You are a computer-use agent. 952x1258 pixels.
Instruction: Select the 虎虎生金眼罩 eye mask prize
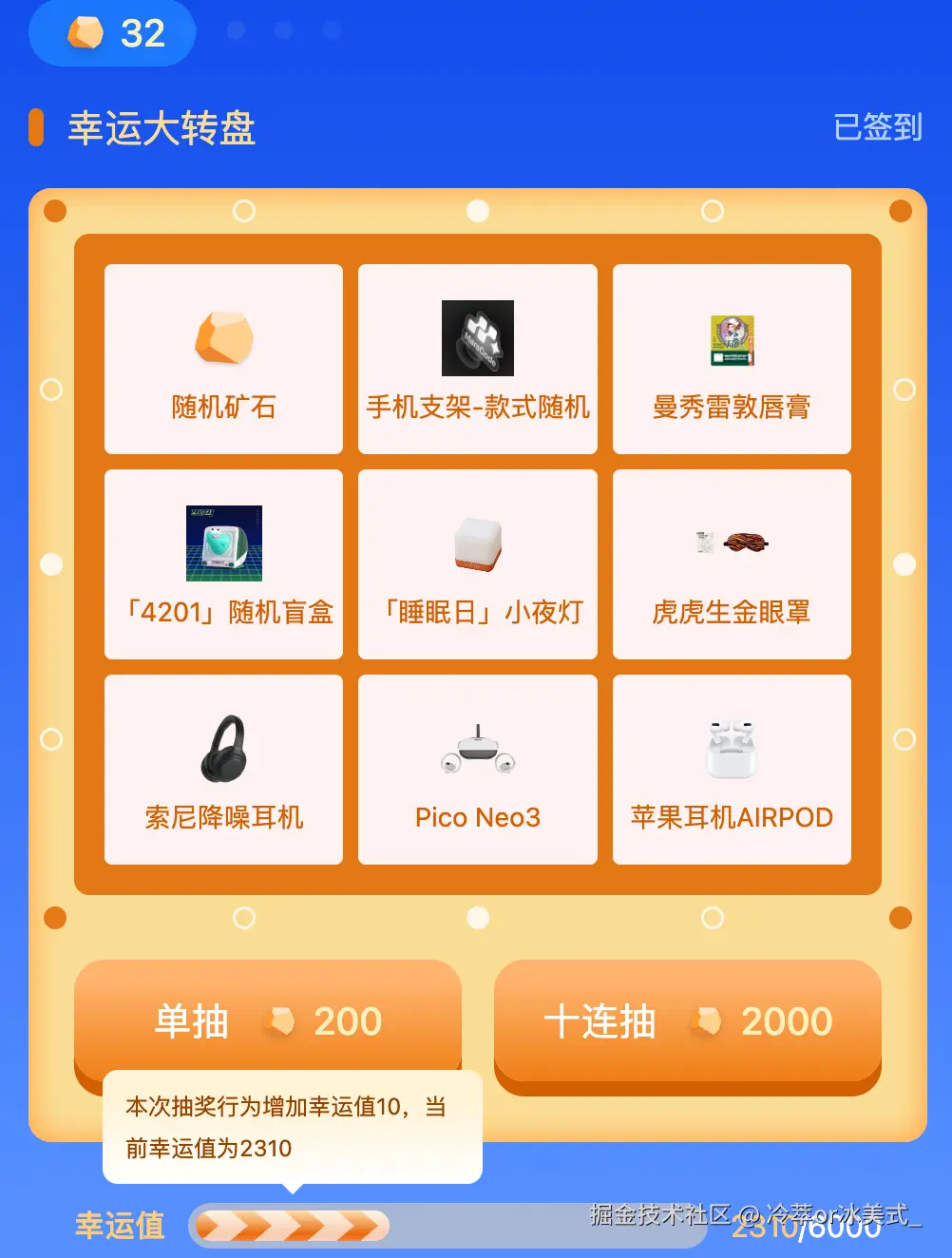pos(732,563)
